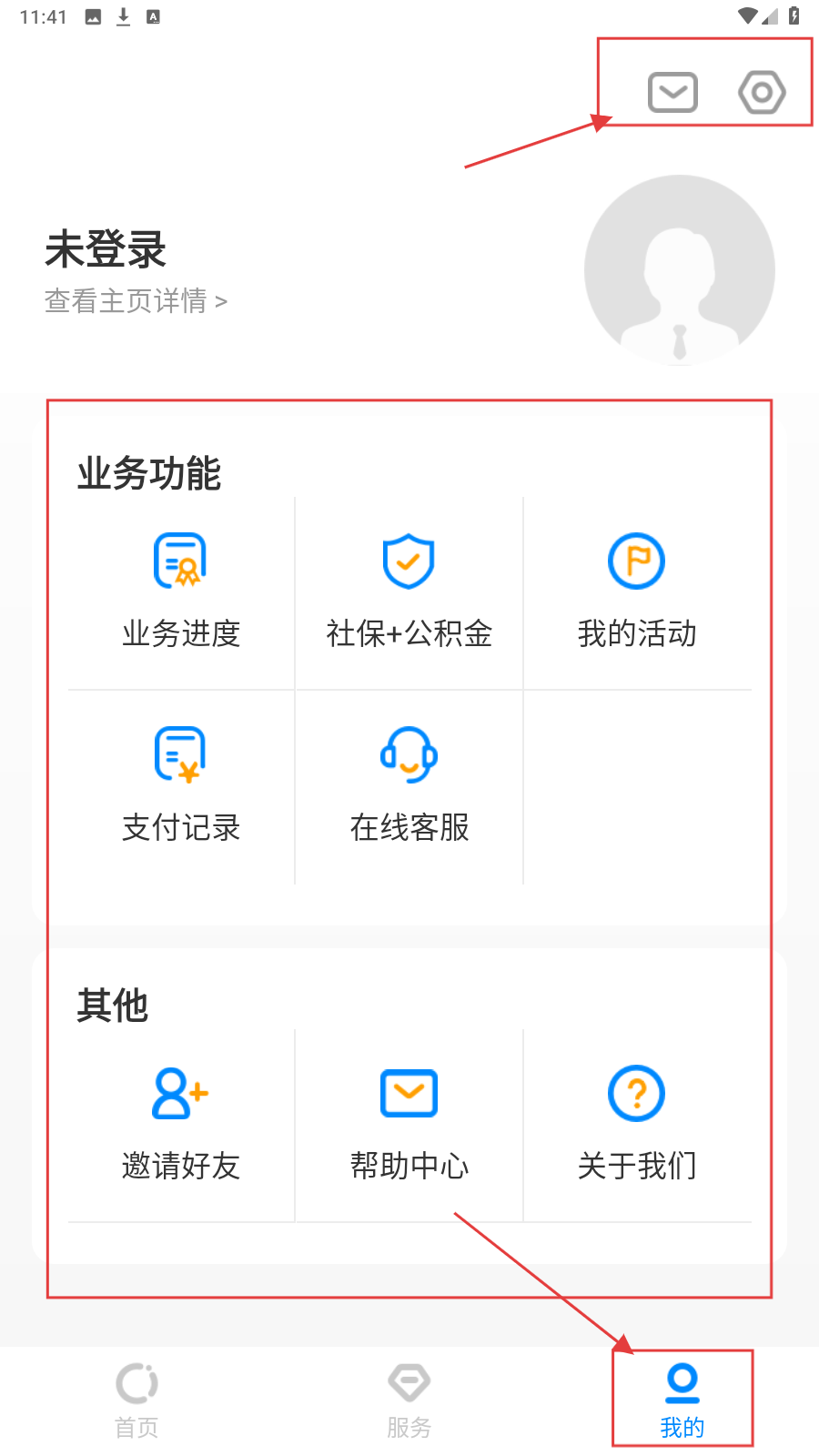Open 关于我们 about page
The image size is (819, 1456).
click(x=637, y=1124)
